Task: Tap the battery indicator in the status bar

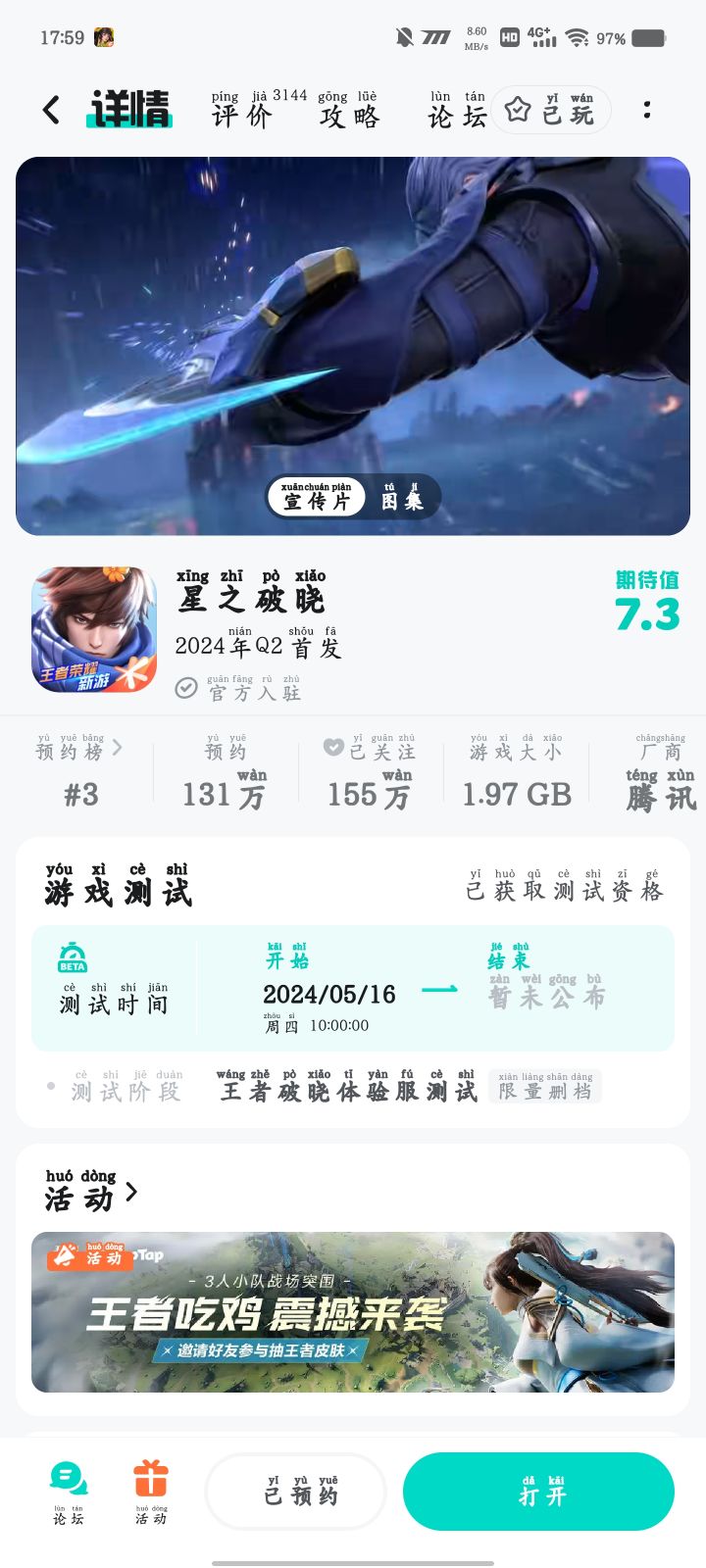Action: pyautogui.click(x=649, y=39)
